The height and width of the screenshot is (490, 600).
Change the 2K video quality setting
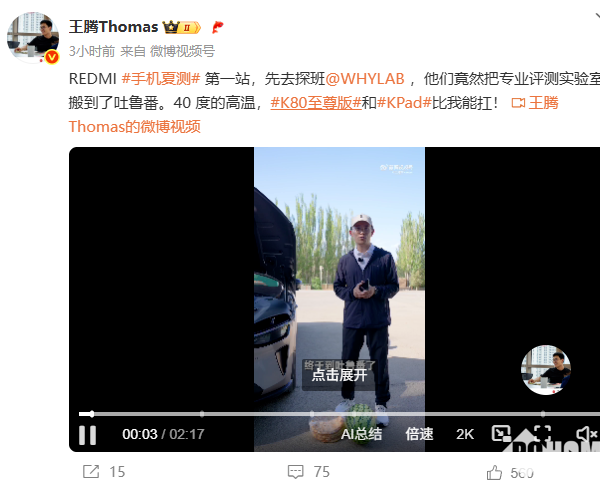coord(465,434)
